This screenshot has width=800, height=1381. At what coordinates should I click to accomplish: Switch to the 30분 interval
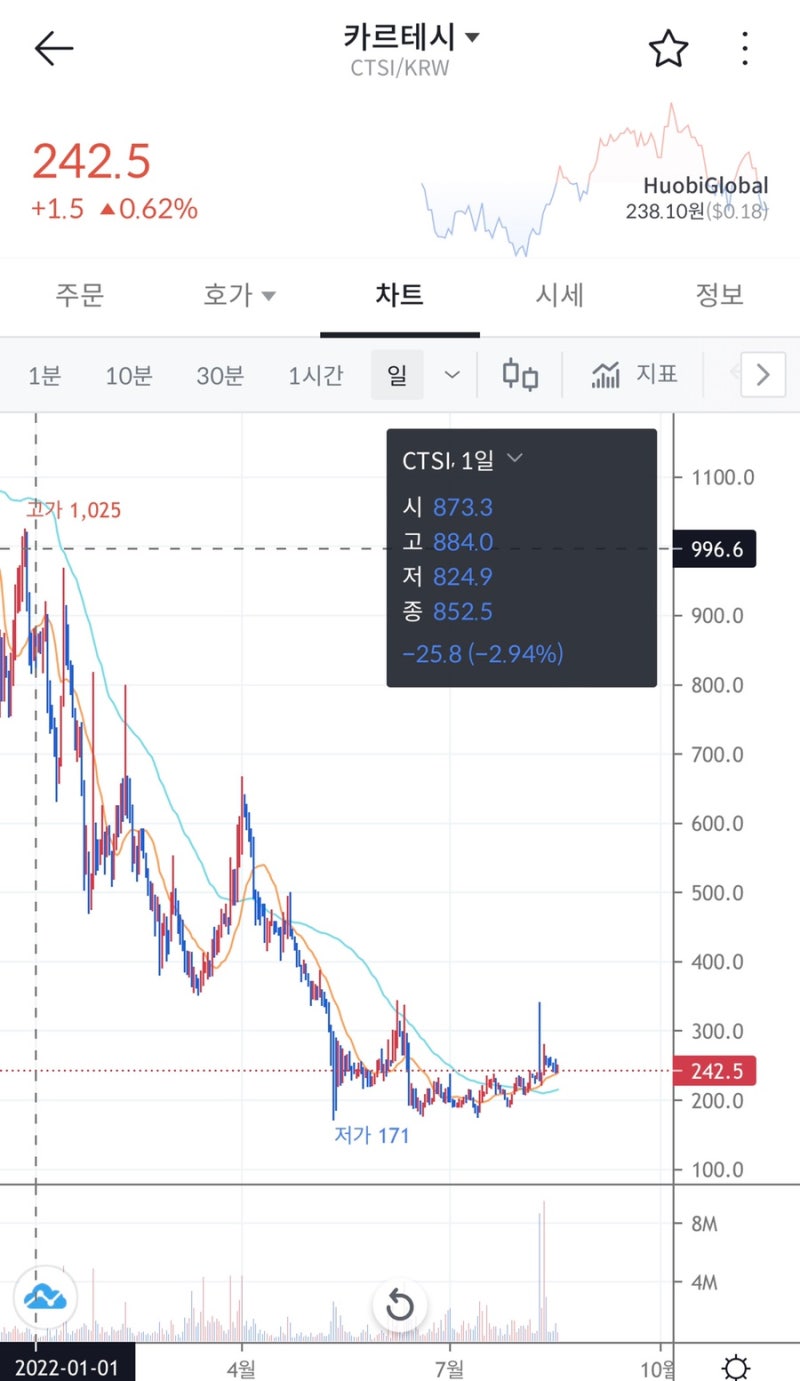click(x=219, y=374)
